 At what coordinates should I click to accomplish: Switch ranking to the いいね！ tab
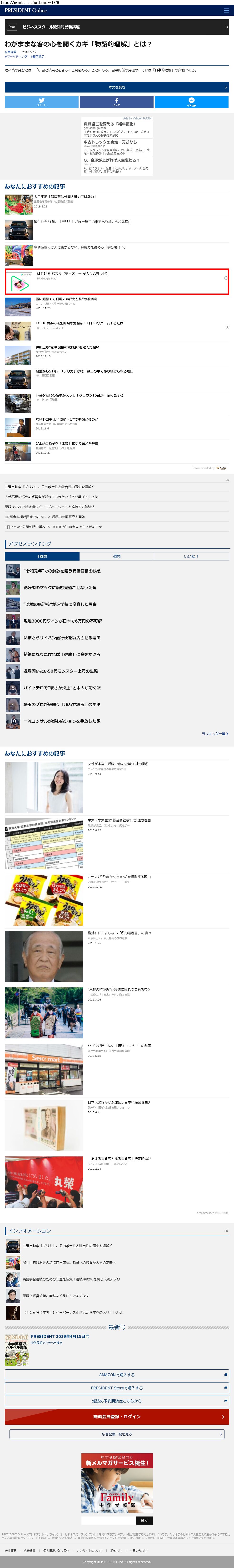(191, 556)
